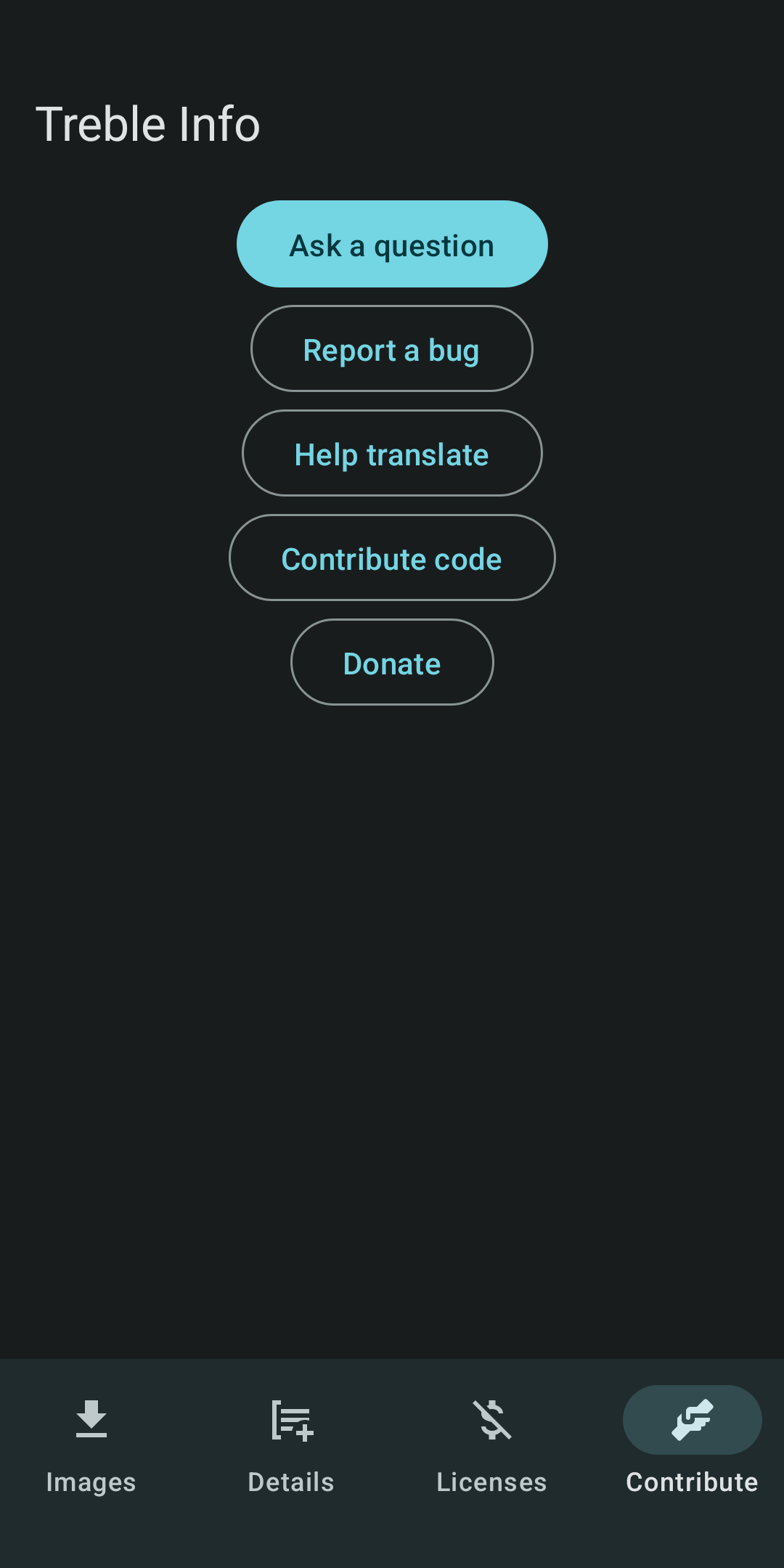Image resolution: width=784 pixels, height=1568 pixels.
Task: Tap the Donate button
Action: click(x=392, y=663)
